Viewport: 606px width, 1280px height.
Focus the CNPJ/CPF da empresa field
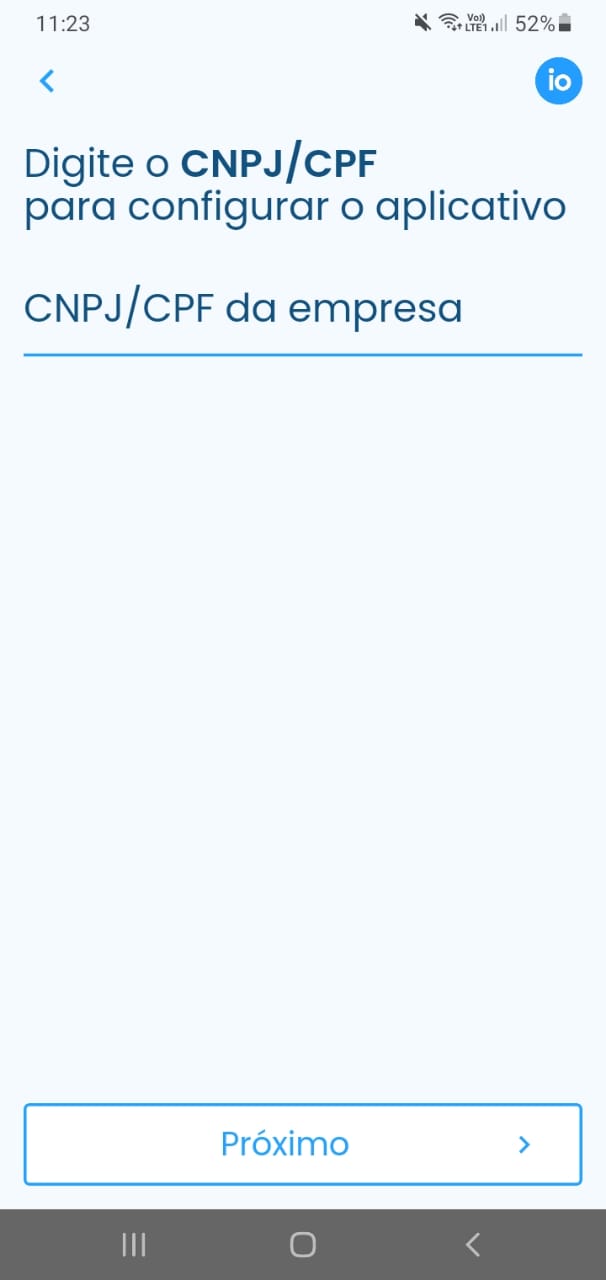tap(302, 310)
